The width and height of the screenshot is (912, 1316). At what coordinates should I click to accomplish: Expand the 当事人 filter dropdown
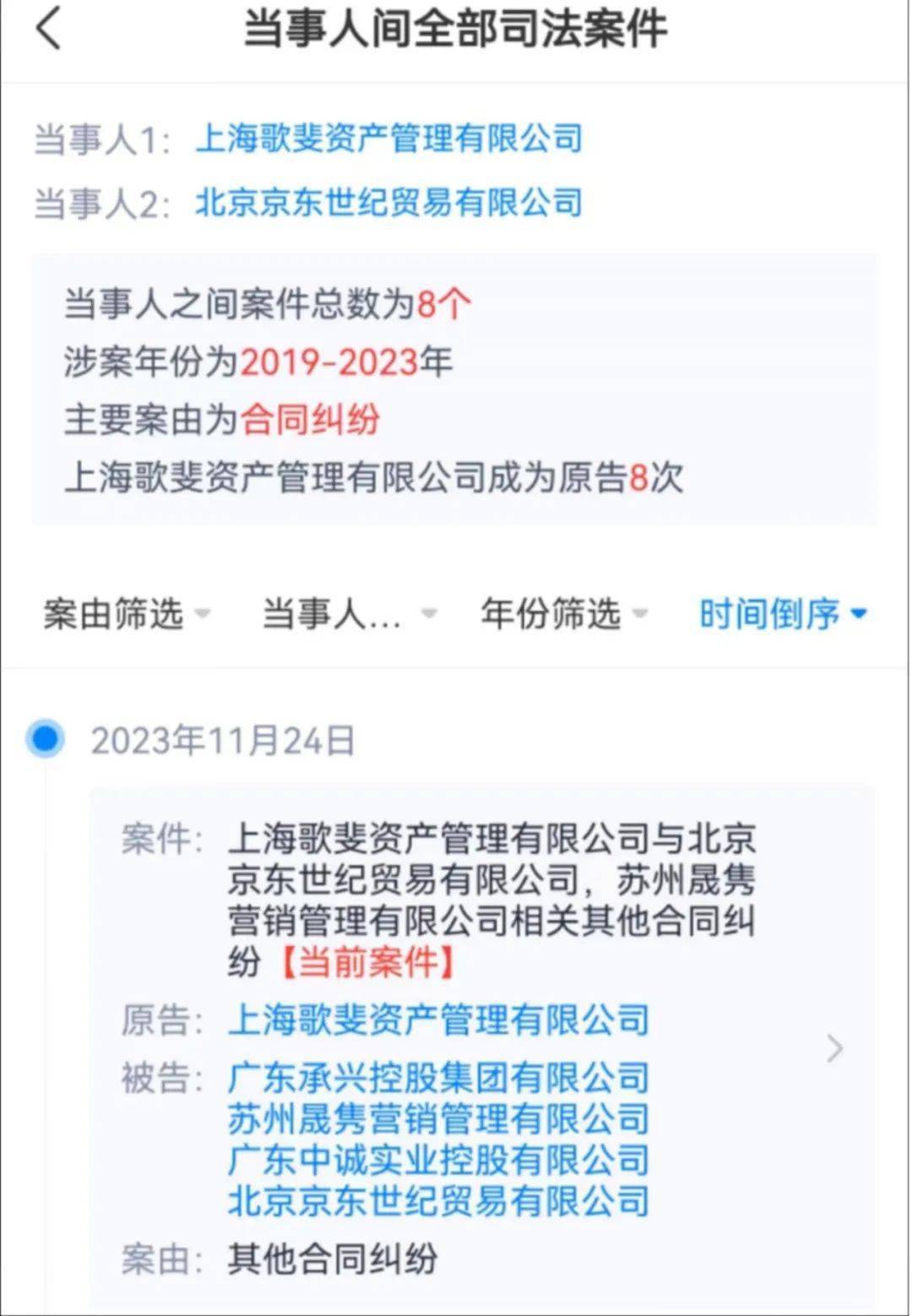348,614
